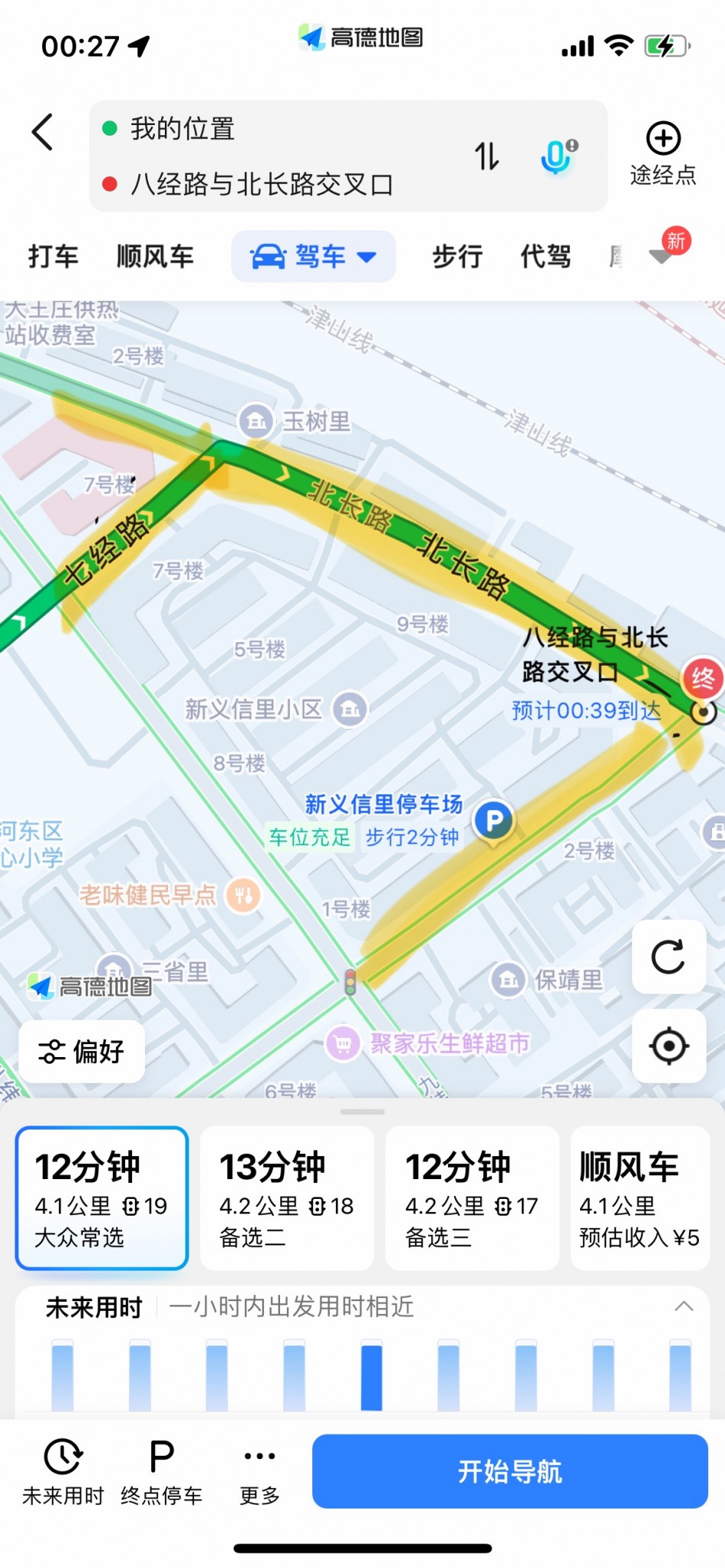
Task: Start navigation with 开始导航
Action: point(510,1471)
